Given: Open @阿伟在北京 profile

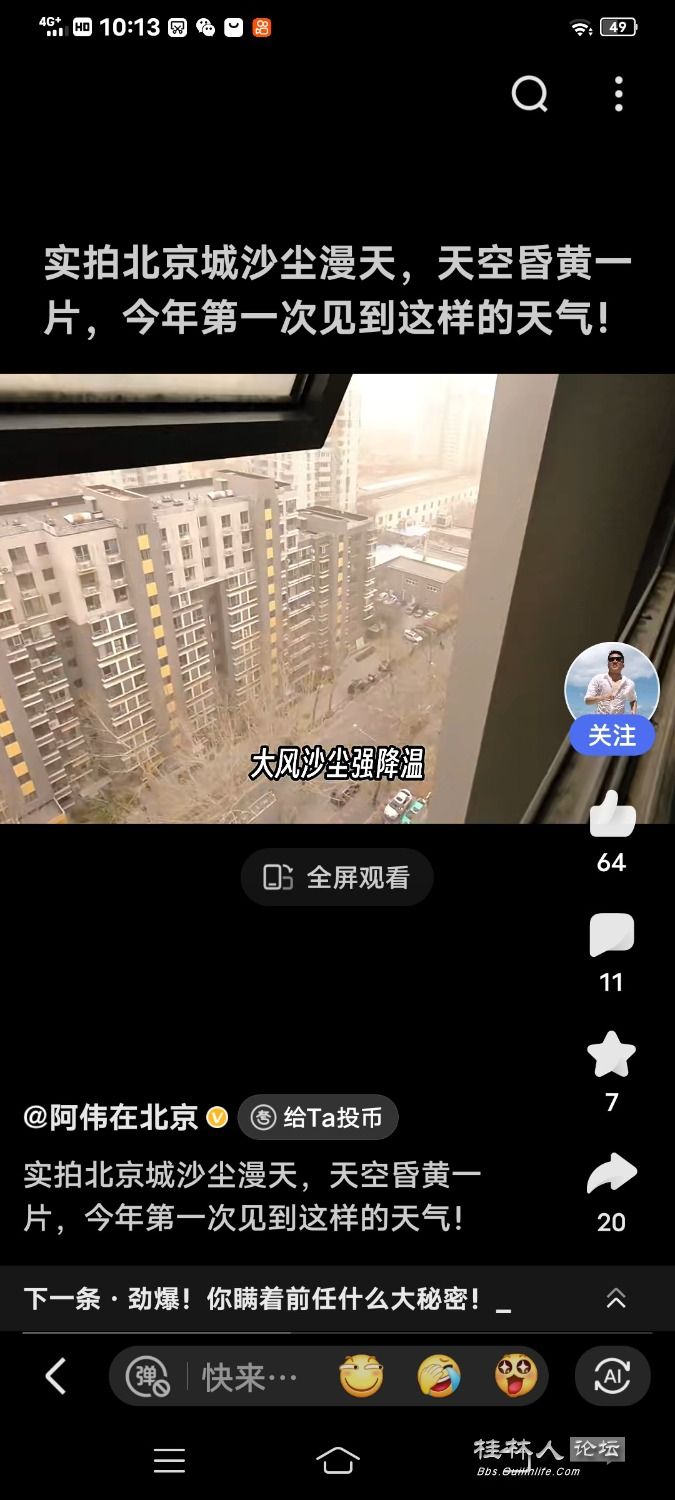Looking at the screenshot, I should (x=112, y=1117).
